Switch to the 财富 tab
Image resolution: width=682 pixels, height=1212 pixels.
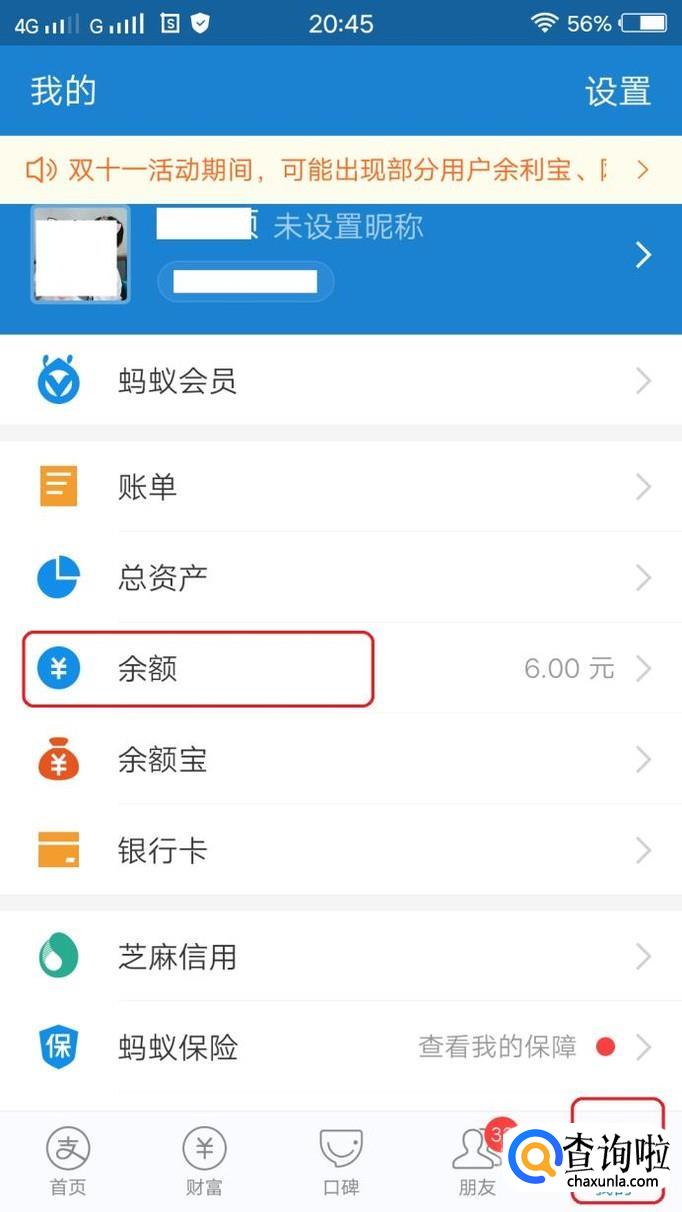(x=204, y=1162)
